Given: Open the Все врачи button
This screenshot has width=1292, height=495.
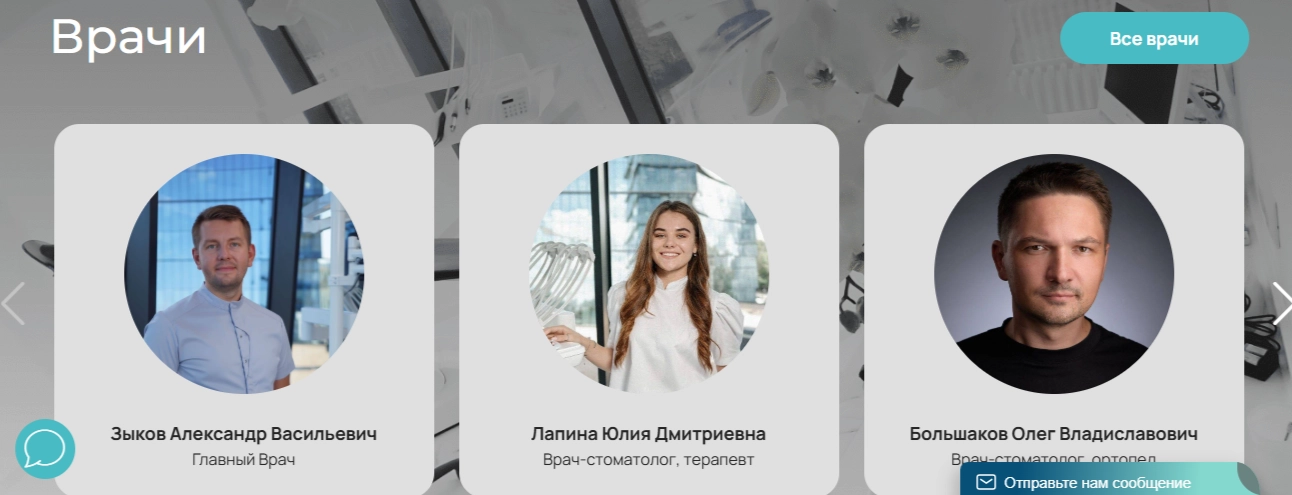Looking at the screenshot, I should 1154,39.
